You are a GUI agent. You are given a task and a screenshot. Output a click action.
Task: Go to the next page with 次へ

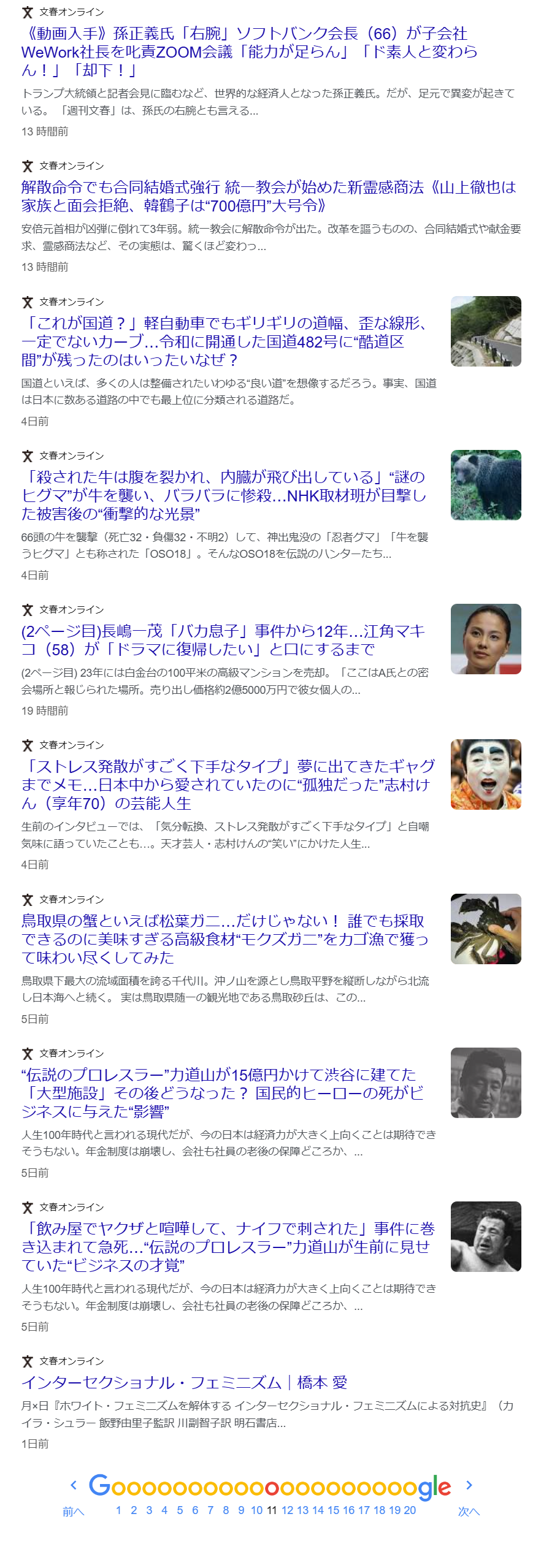pyautogui.click(x=469, y=1511)
